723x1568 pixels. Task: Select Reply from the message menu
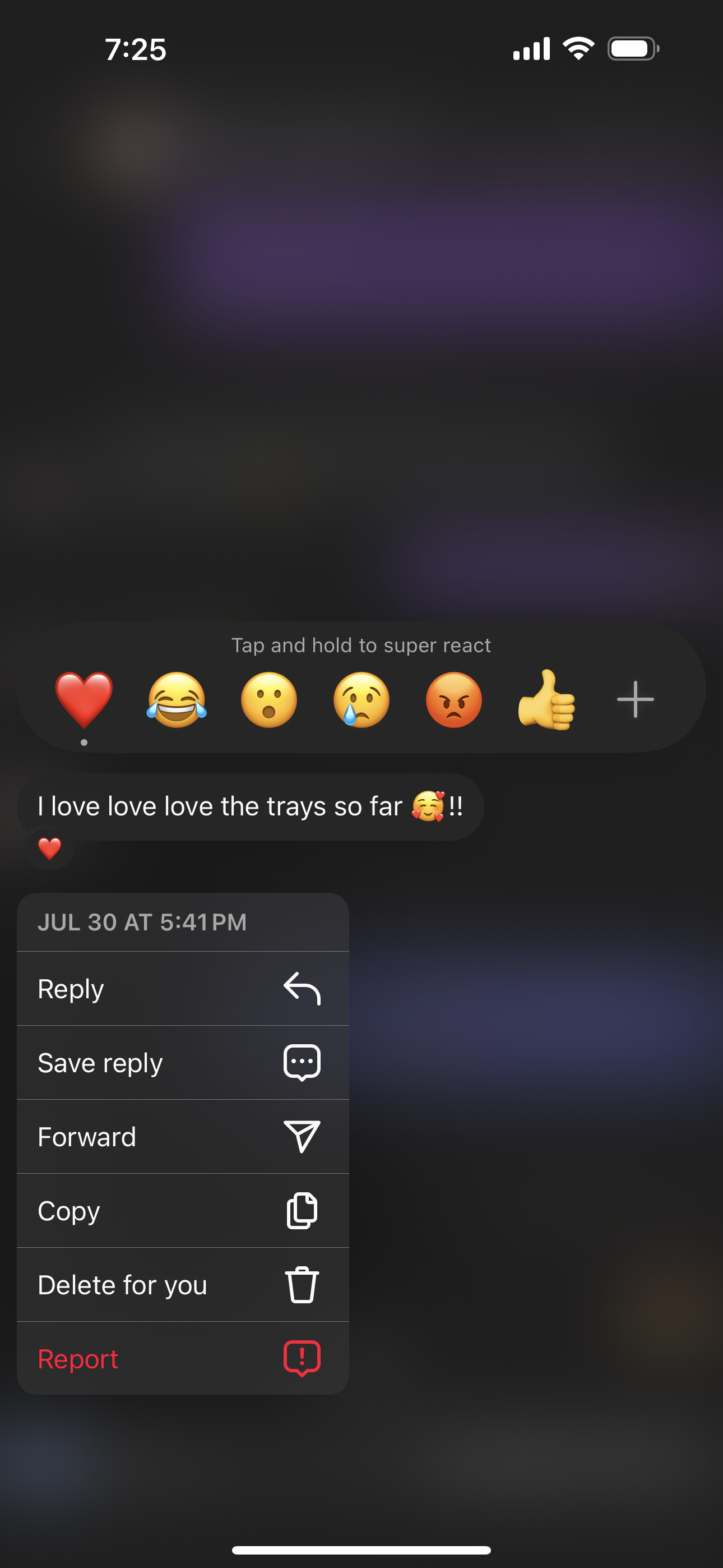183,989
